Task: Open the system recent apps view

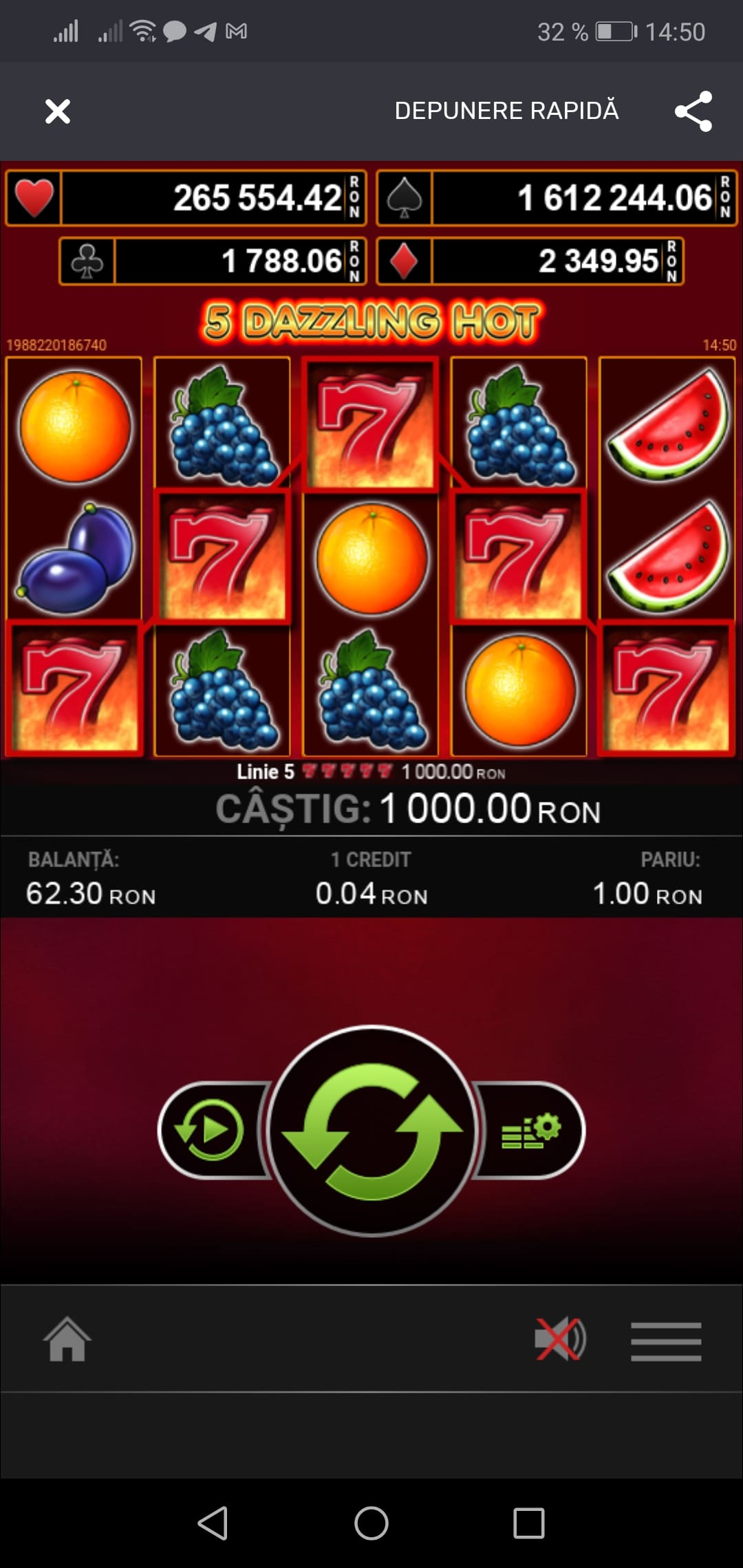Action: pyautogui.click(x=528, y=1523)
